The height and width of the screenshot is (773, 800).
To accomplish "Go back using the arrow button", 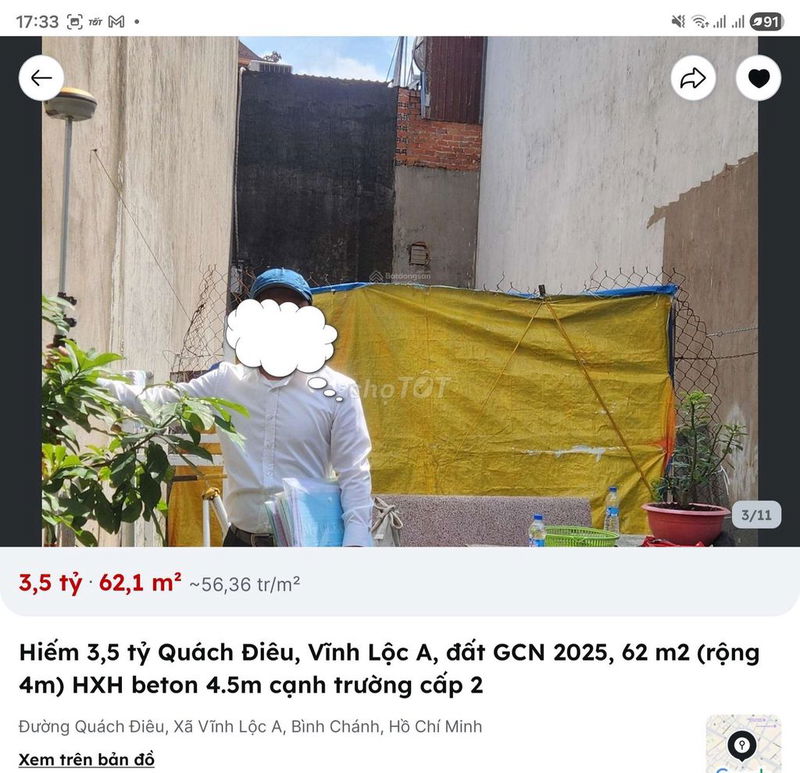I will (41, 78).
